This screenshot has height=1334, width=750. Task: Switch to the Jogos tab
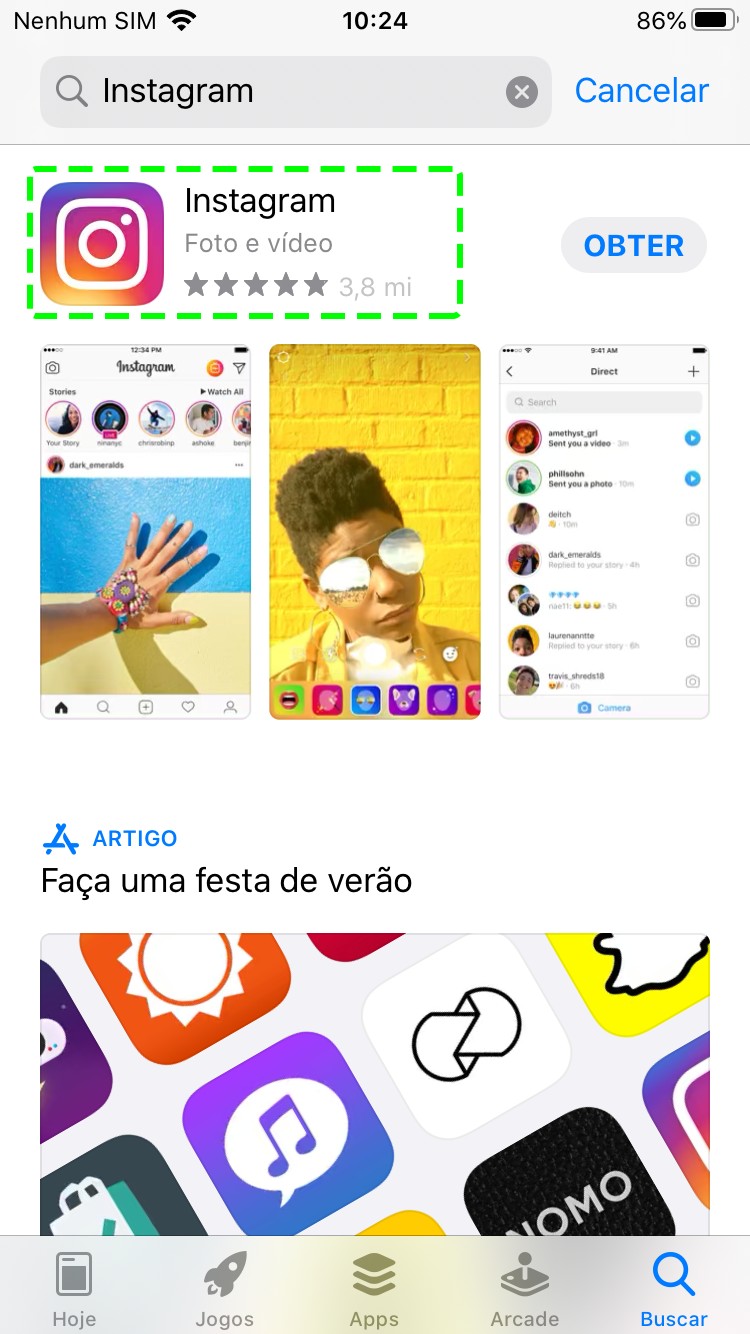point(224,1288)
